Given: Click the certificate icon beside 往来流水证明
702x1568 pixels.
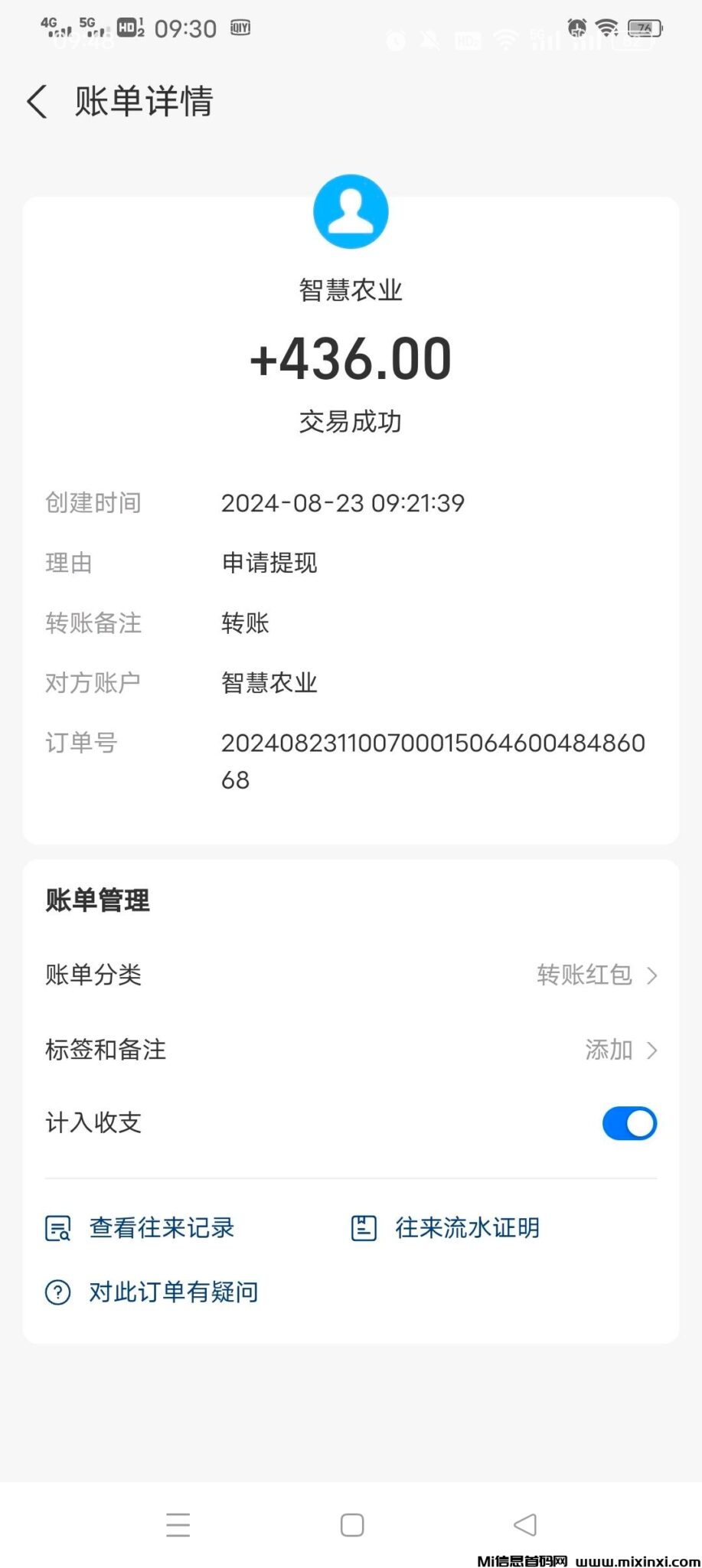Looking at the screenshot, I should coord(363,1227).
